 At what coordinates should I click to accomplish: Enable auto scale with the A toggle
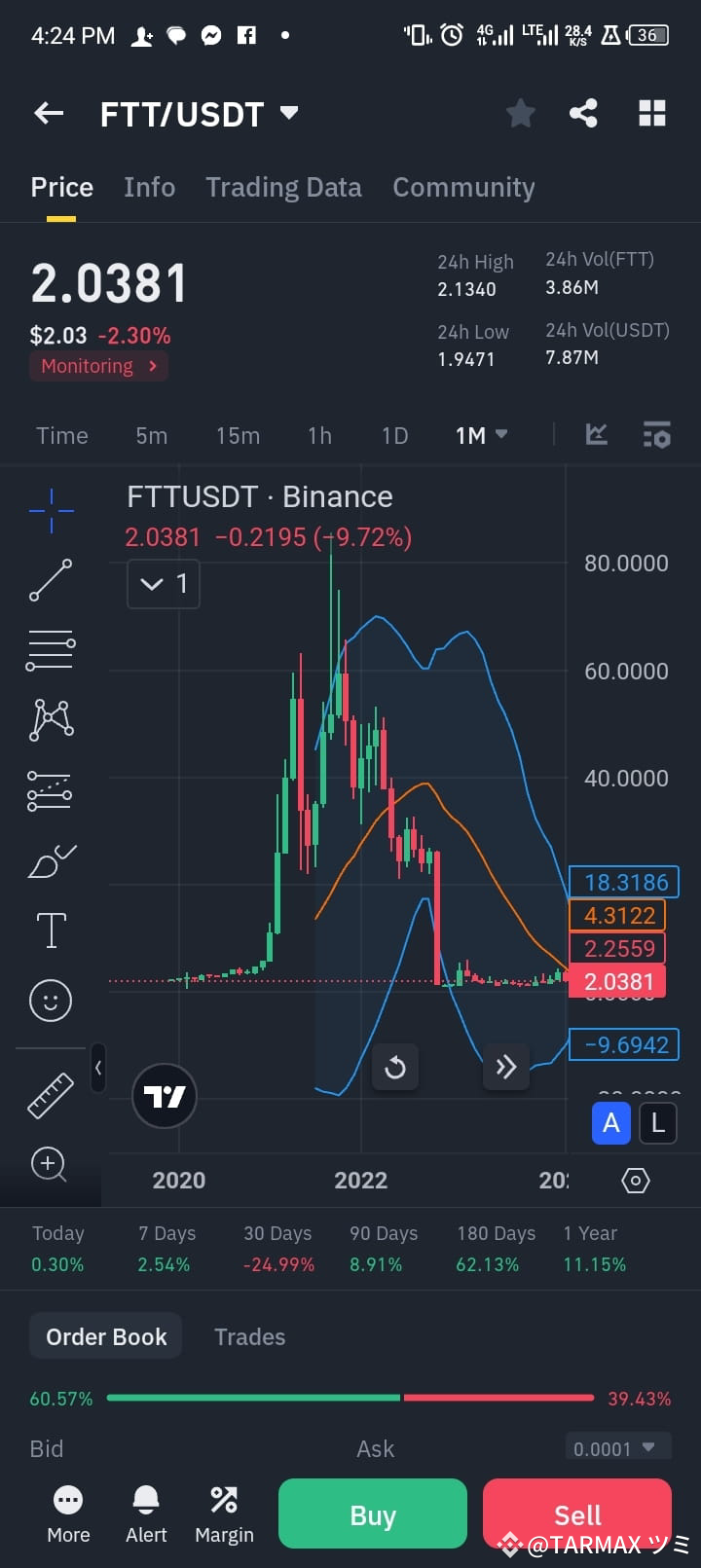coord(610,1122)
